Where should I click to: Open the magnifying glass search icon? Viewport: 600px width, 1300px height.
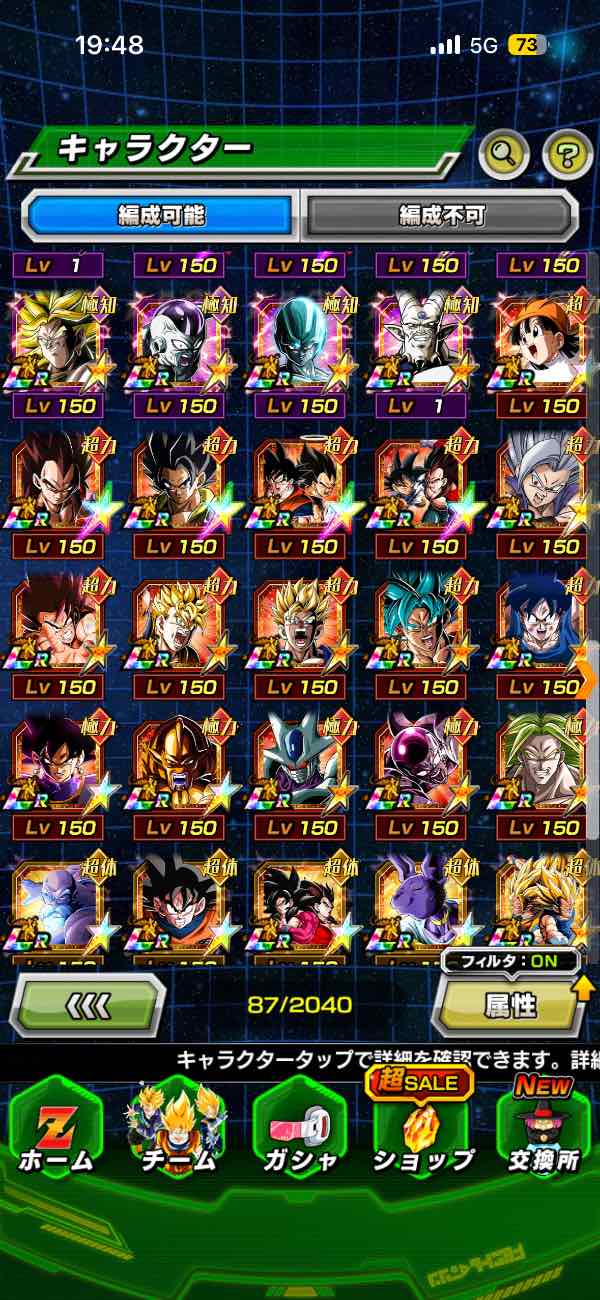pos(504,153)
